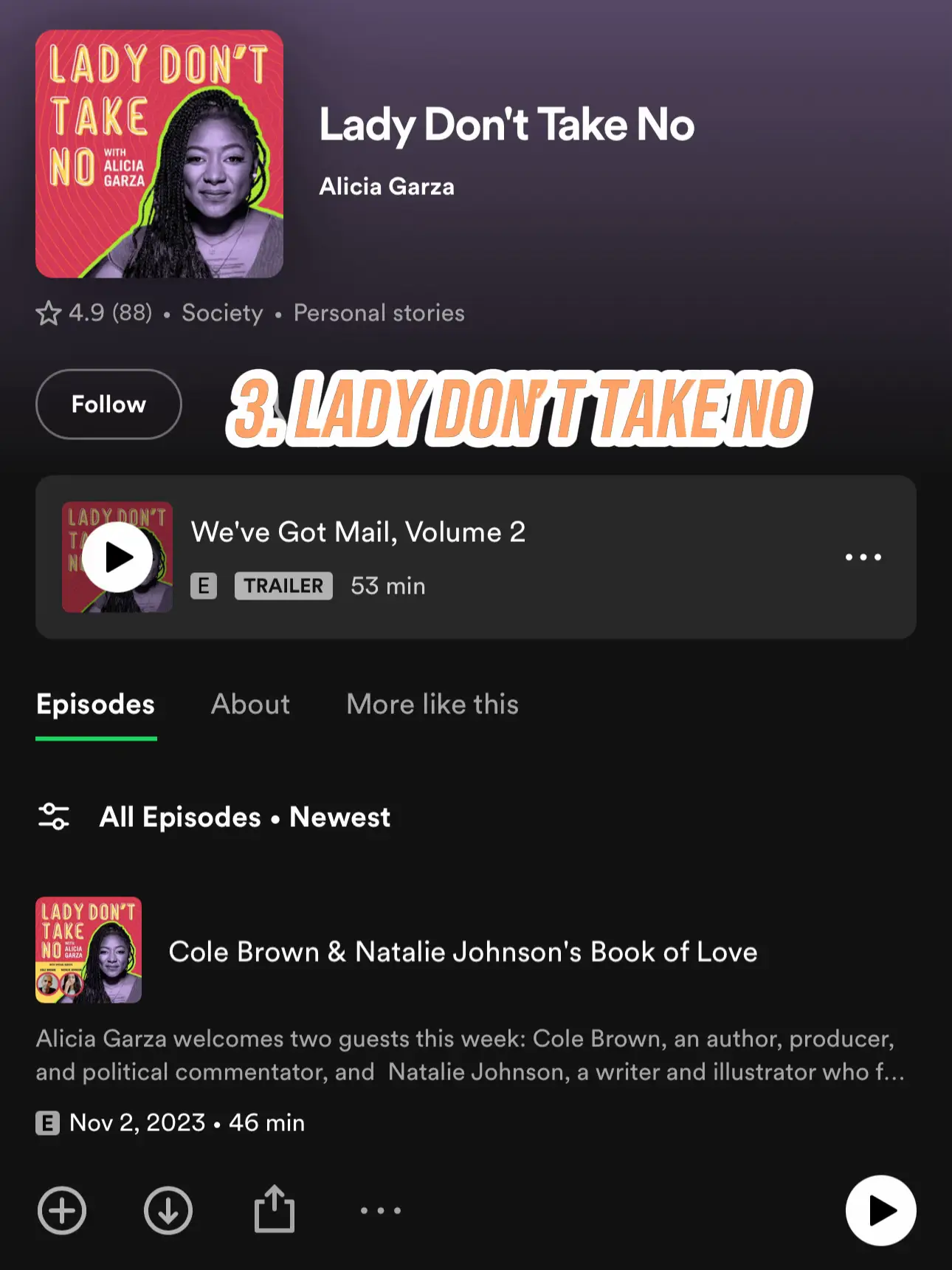Open options for We've Got Mail trailer
Screen dimensions: 952x1270
click(x=863, y=557)
